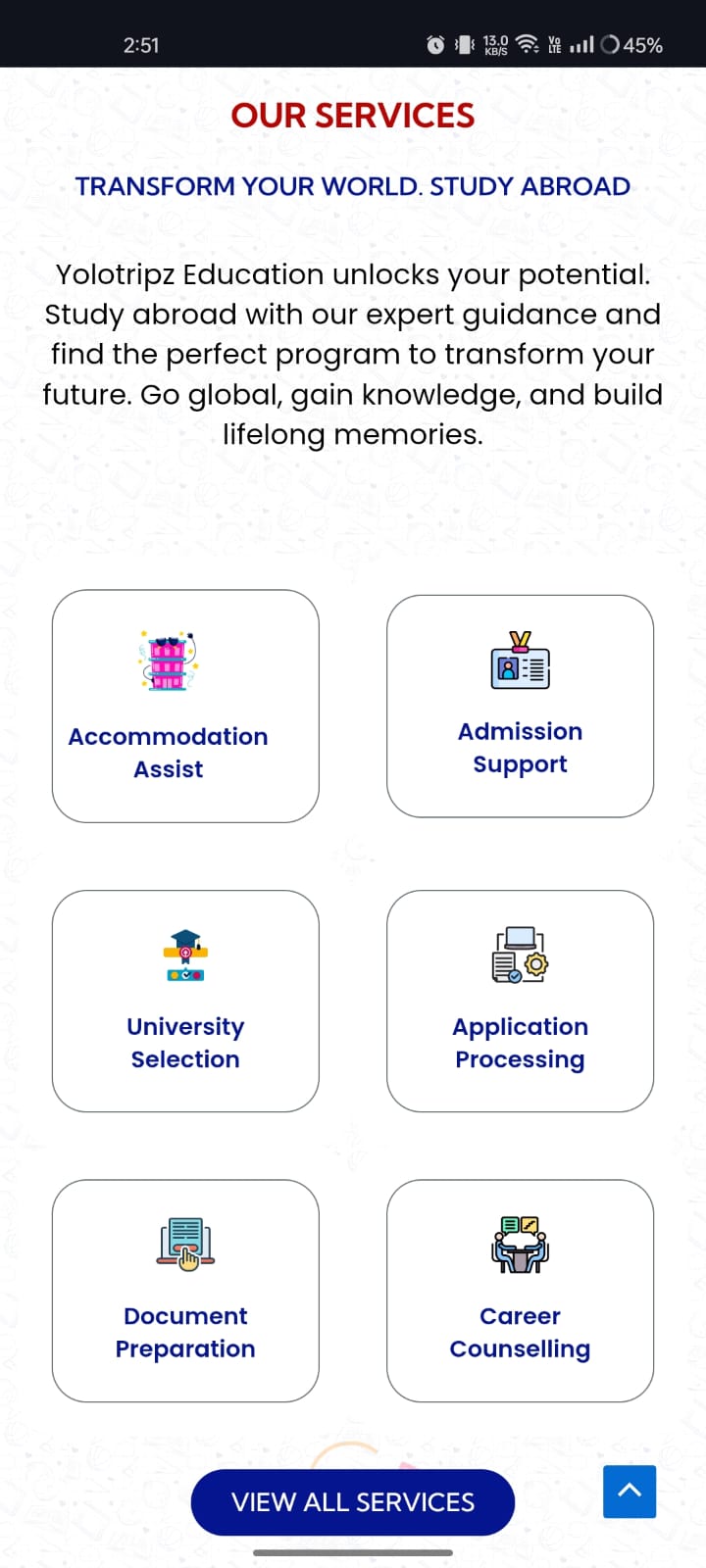The image size is (706, 1568).
Task: Open the Career Counselling card
Action: pos(520,1290)
